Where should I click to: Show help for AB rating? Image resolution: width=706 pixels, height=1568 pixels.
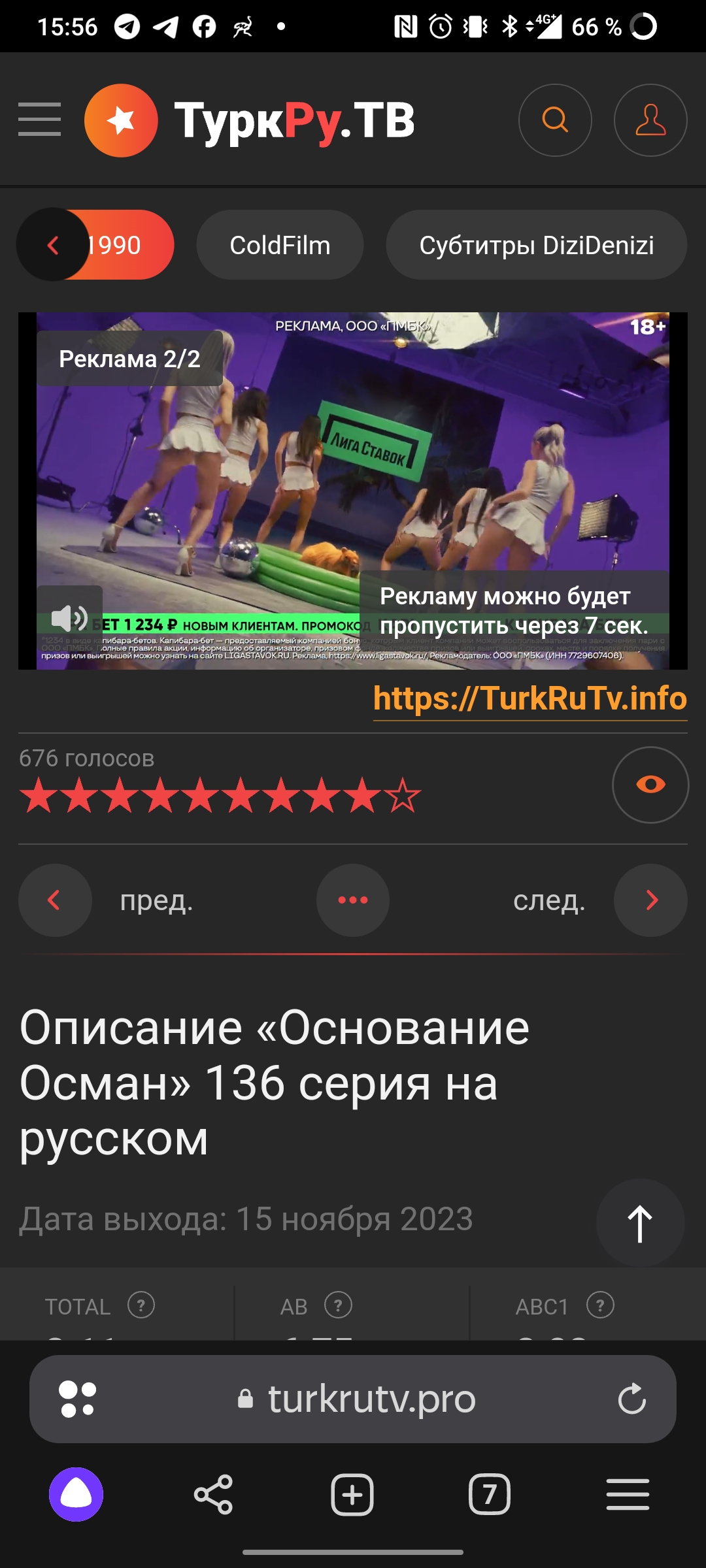(x=338, y=1305)
